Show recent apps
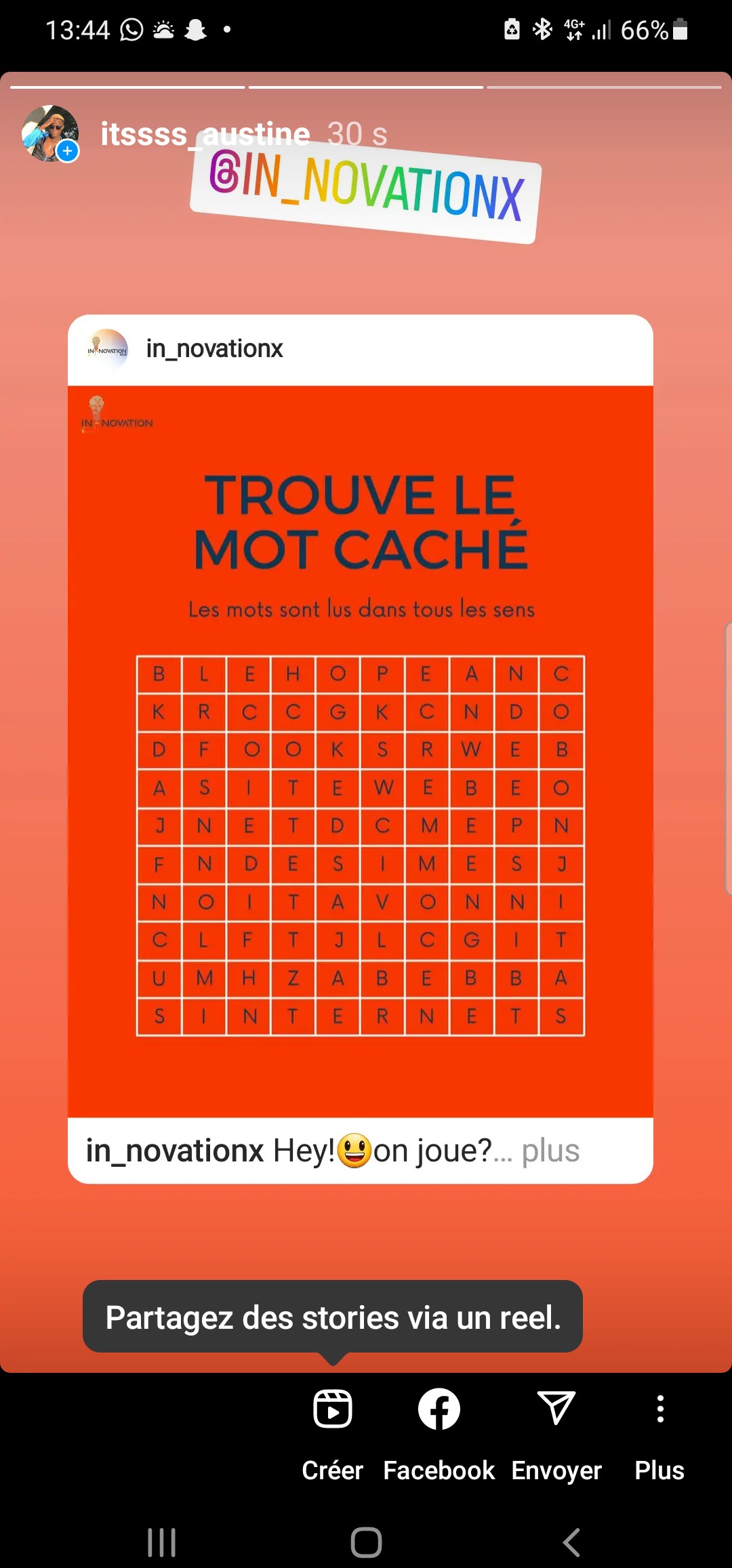The image size is (732, 1568). click(161, 1542)
